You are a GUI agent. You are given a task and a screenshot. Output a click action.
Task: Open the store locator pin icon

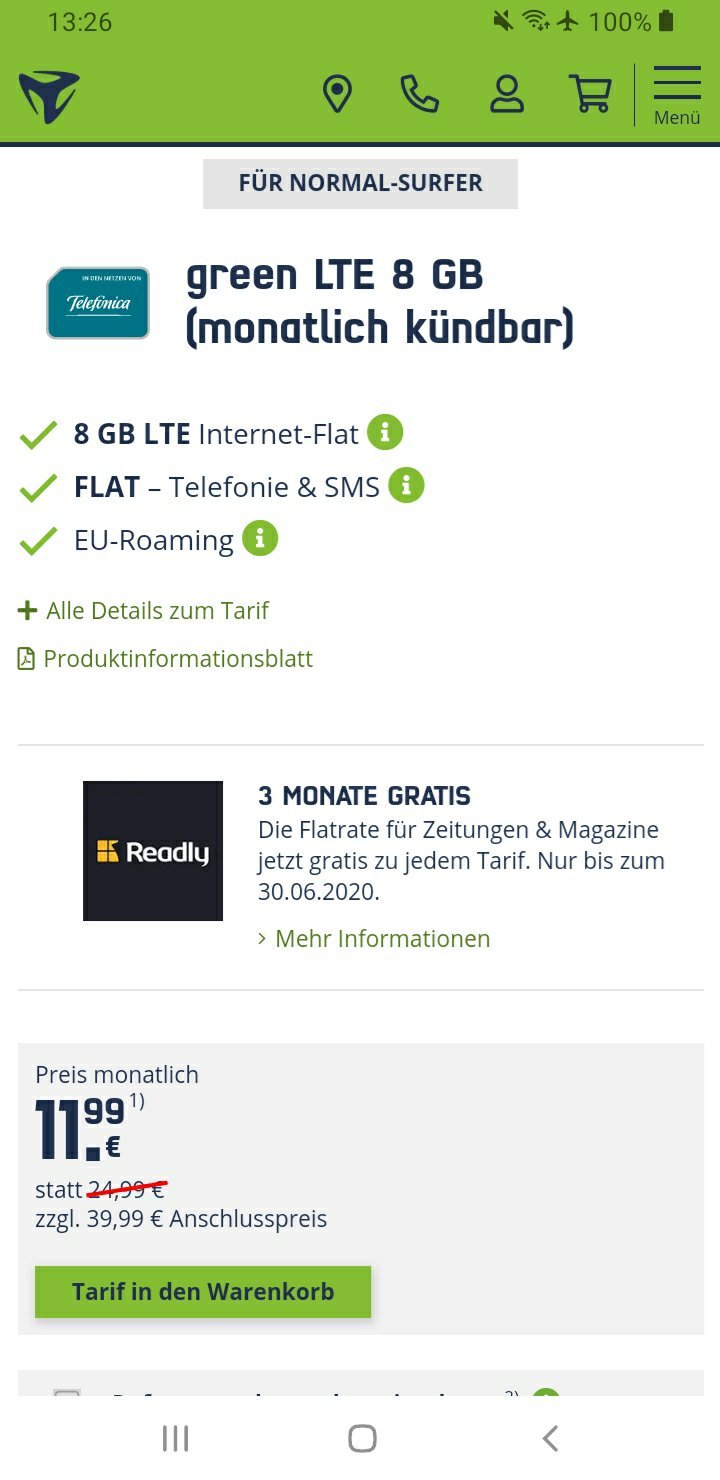(337, 95)
